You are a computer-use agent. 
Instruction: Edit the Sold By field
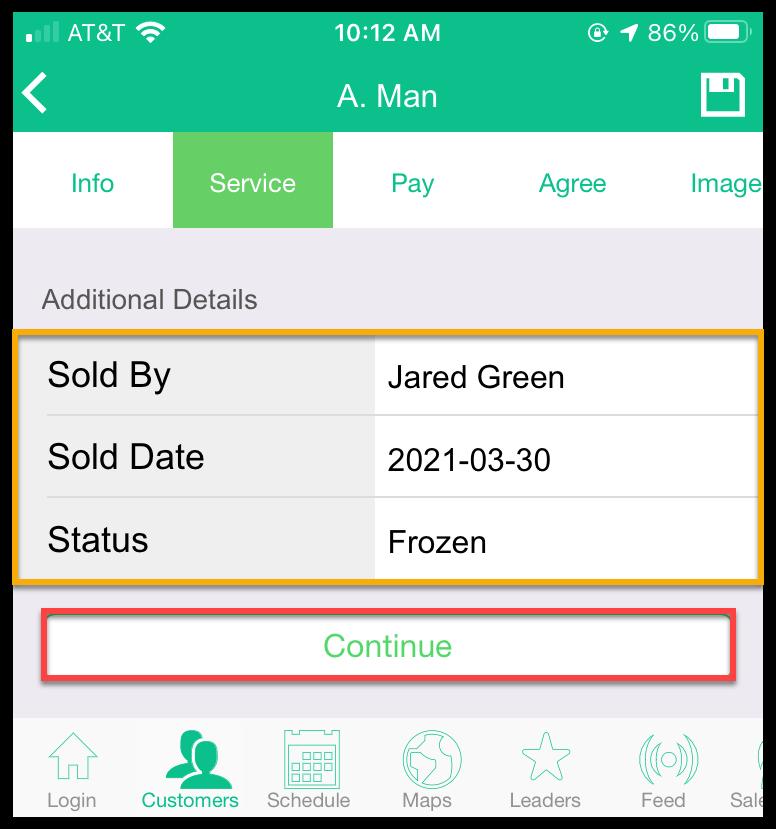[x=565, y=377]
